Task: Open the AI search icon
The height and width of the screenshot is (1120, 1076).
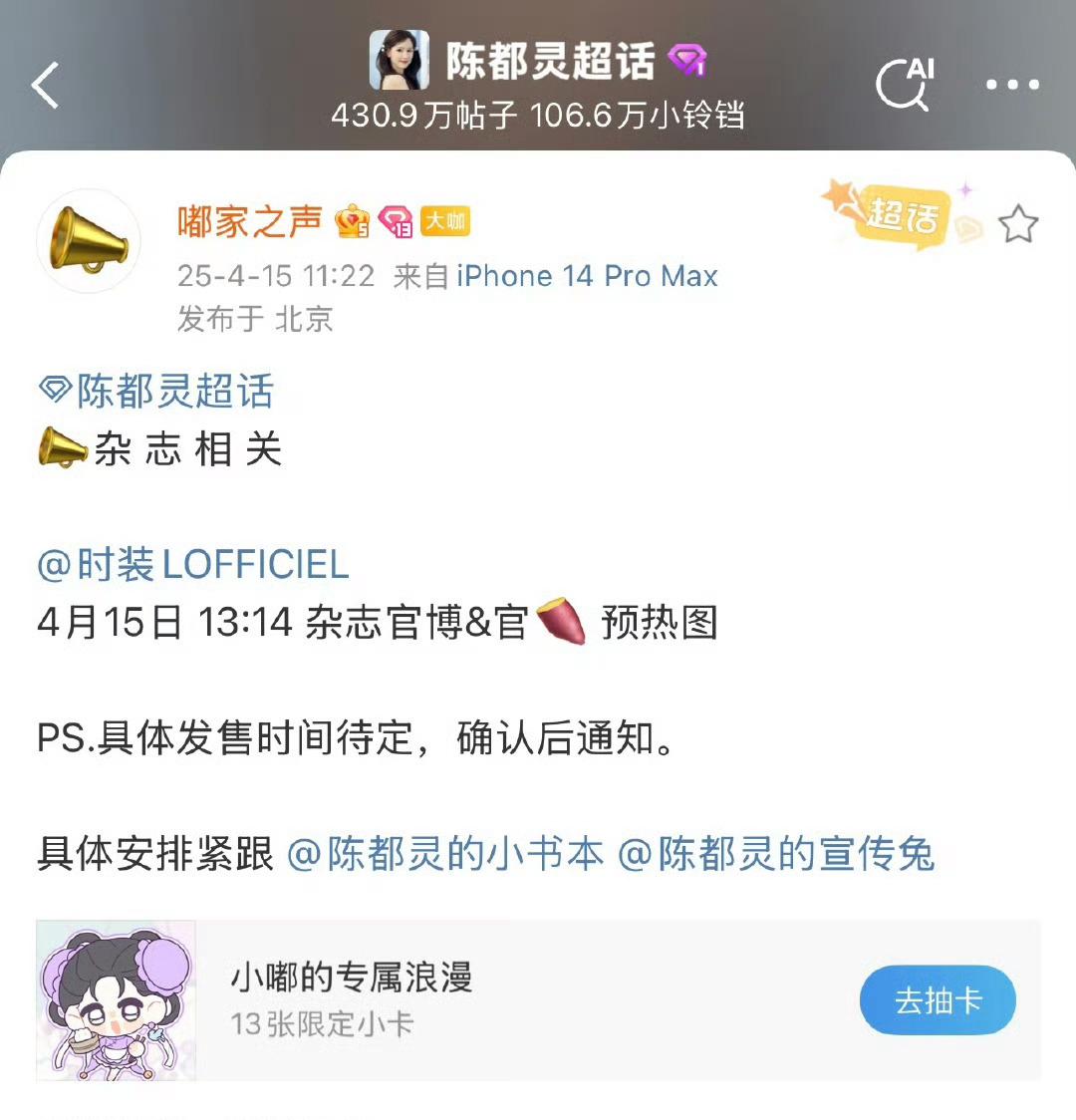Action: (905, 85)
